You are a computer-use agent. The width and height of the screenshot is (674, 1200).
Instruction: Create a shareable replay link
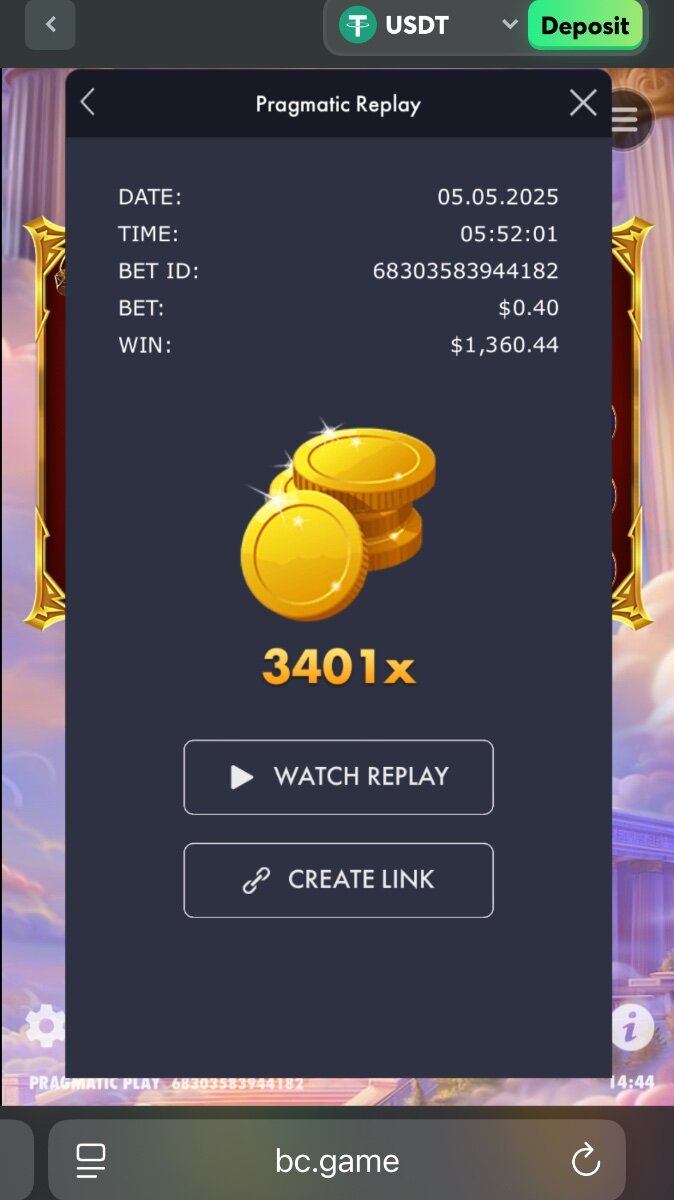338,880
